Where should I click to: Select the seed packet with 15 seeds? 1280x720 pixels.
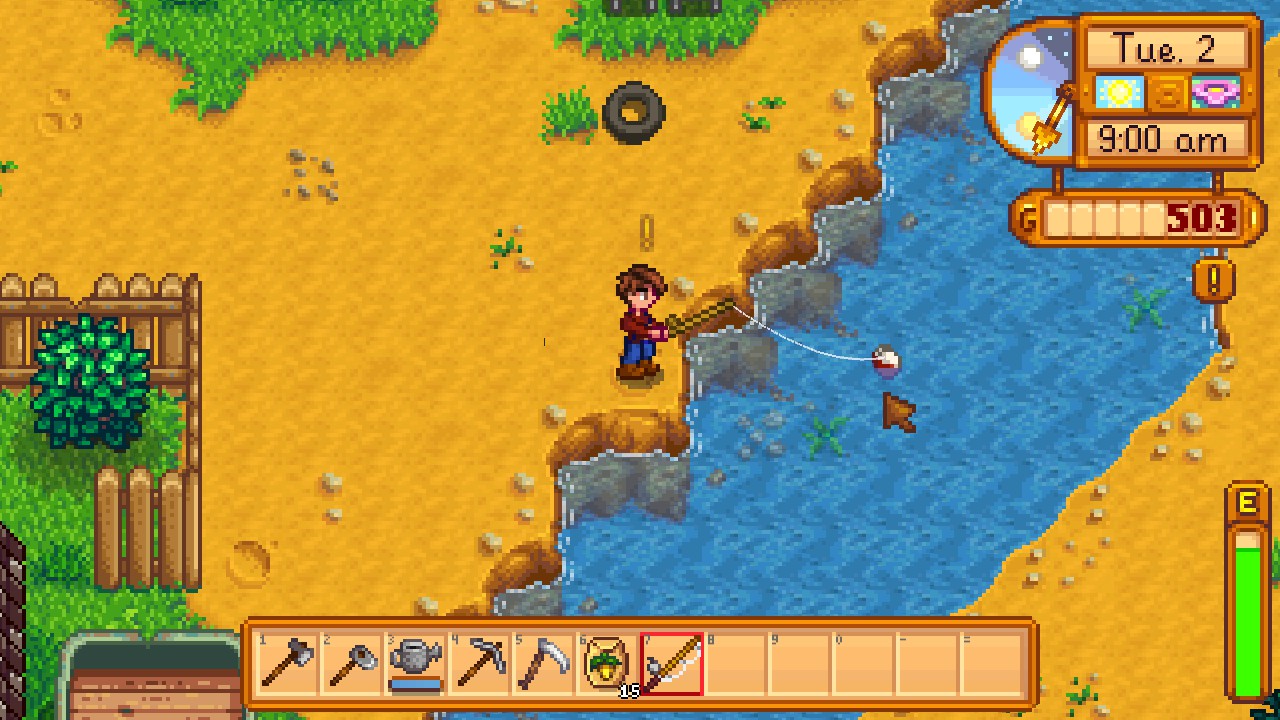tap(607, 662)
